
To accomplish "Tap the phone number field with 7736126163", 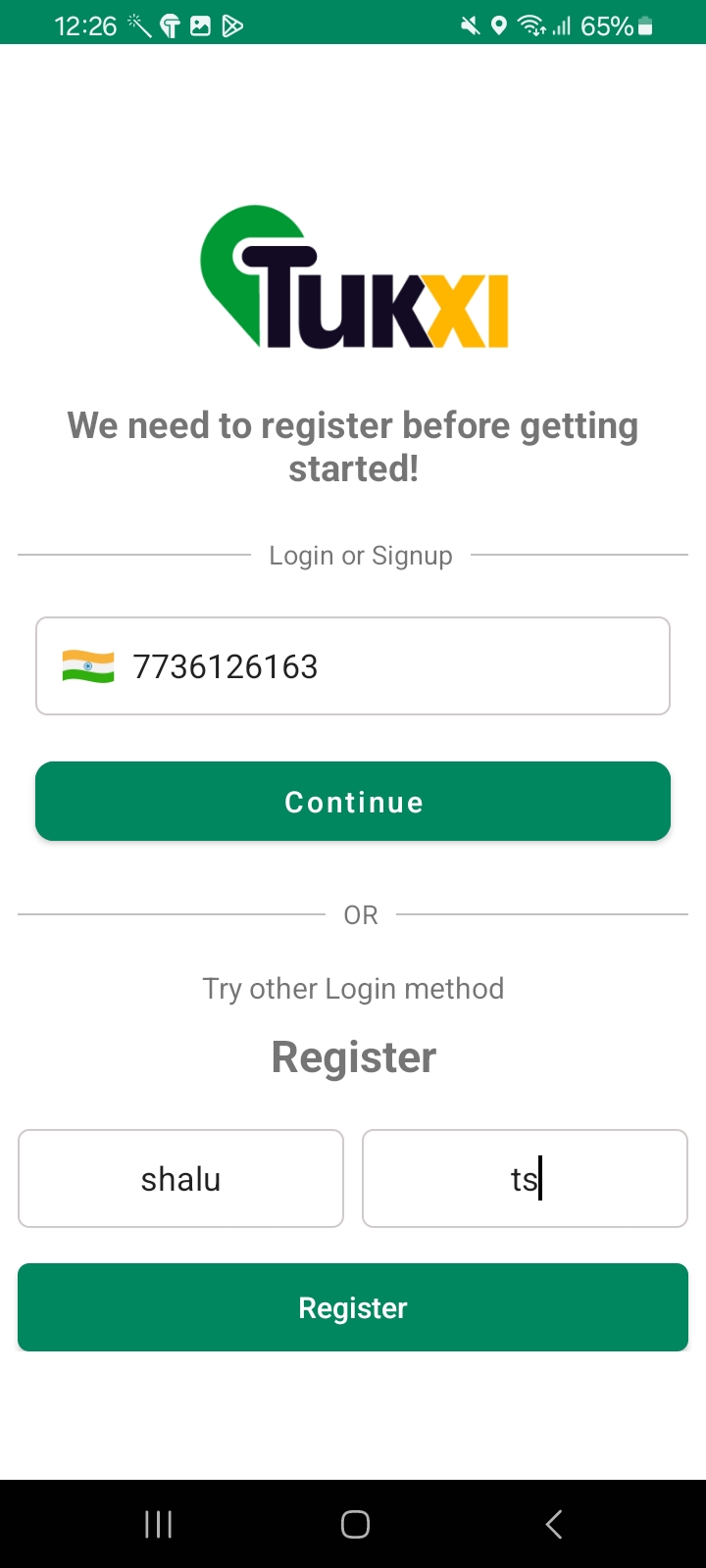I will tap(392, 666).
